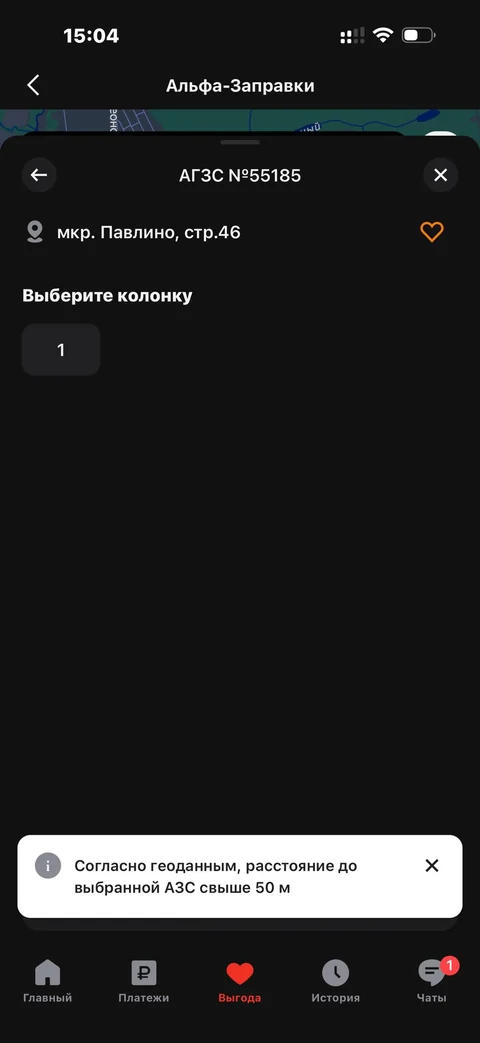Close the АГЗС №55185 sheet

coord(440,175)
